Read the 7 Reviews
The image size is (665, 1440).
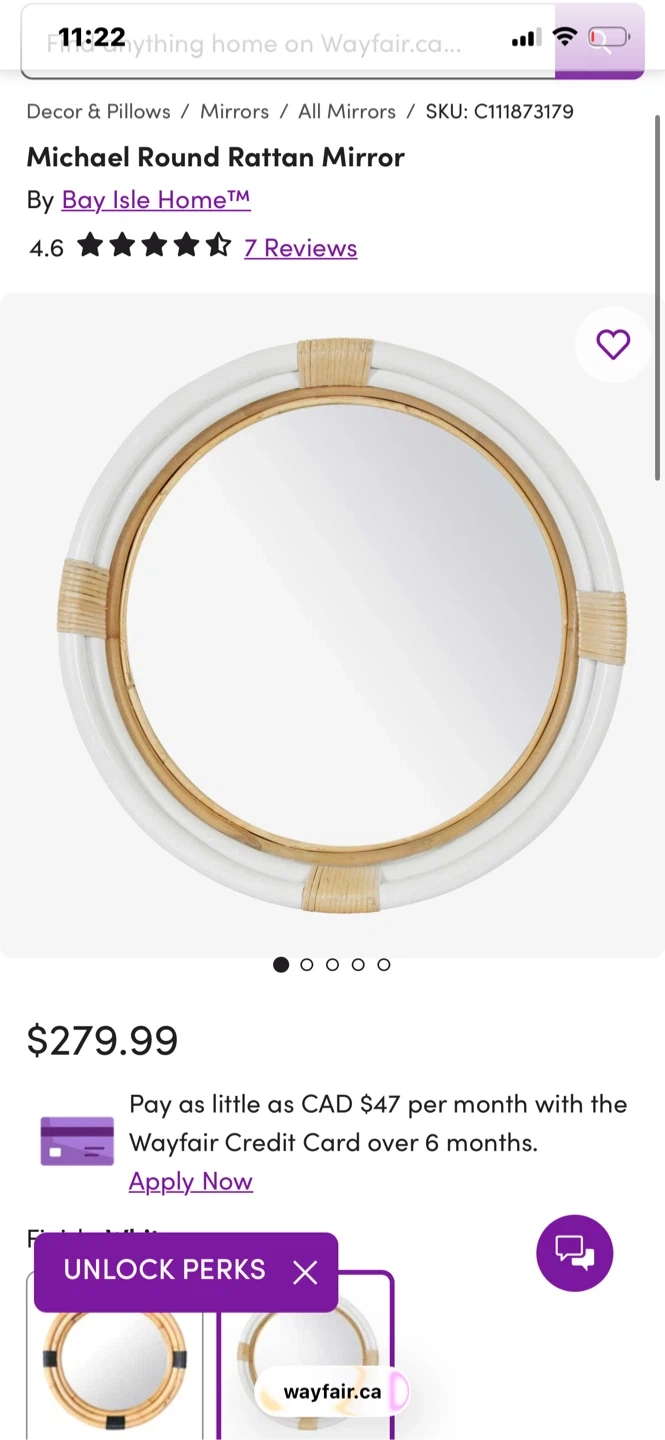tap(300, 248)
